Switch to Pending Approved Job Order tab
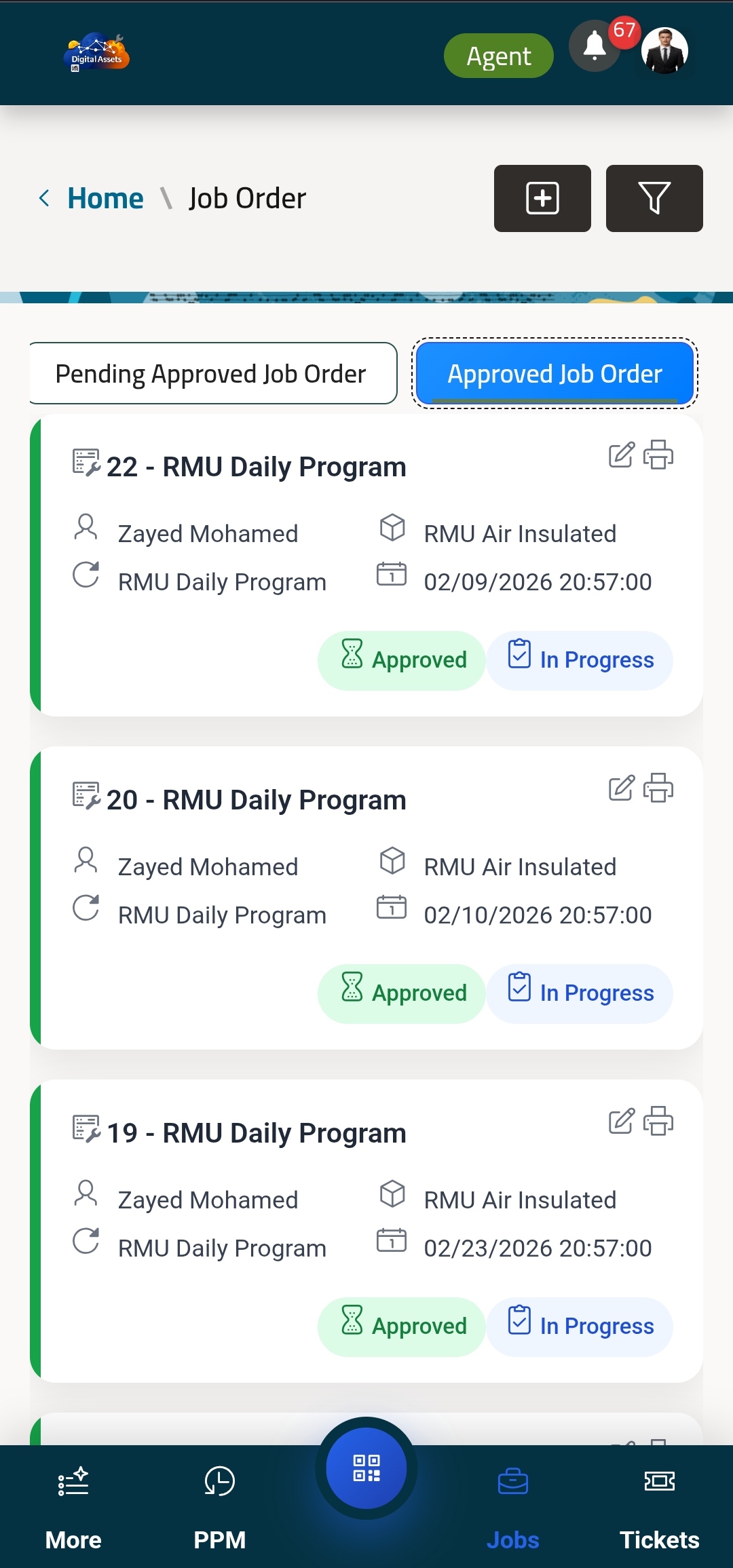 pyautogui.click(x=211, y=372)
